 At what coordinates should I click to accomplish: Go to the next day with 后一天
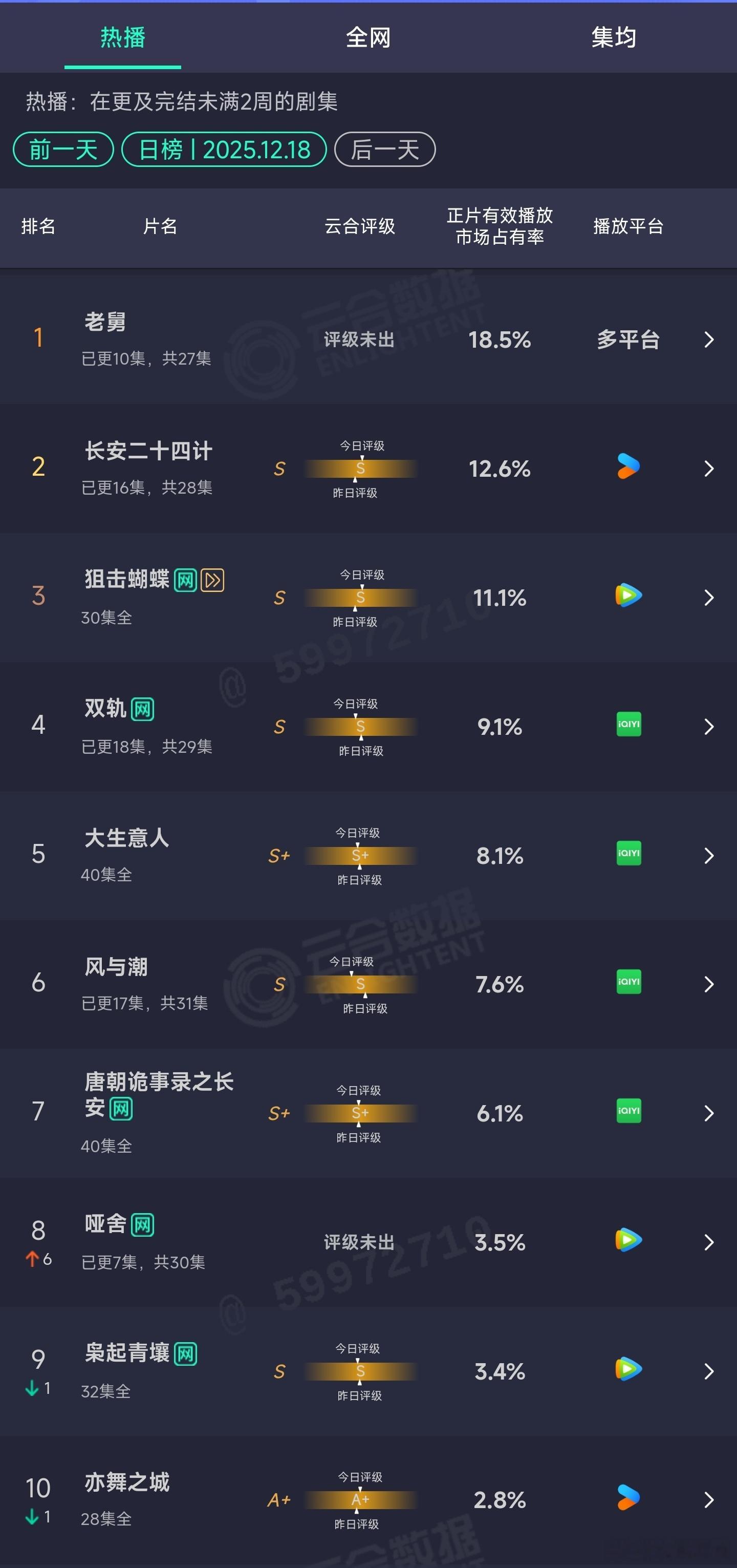tap(383, 149)
